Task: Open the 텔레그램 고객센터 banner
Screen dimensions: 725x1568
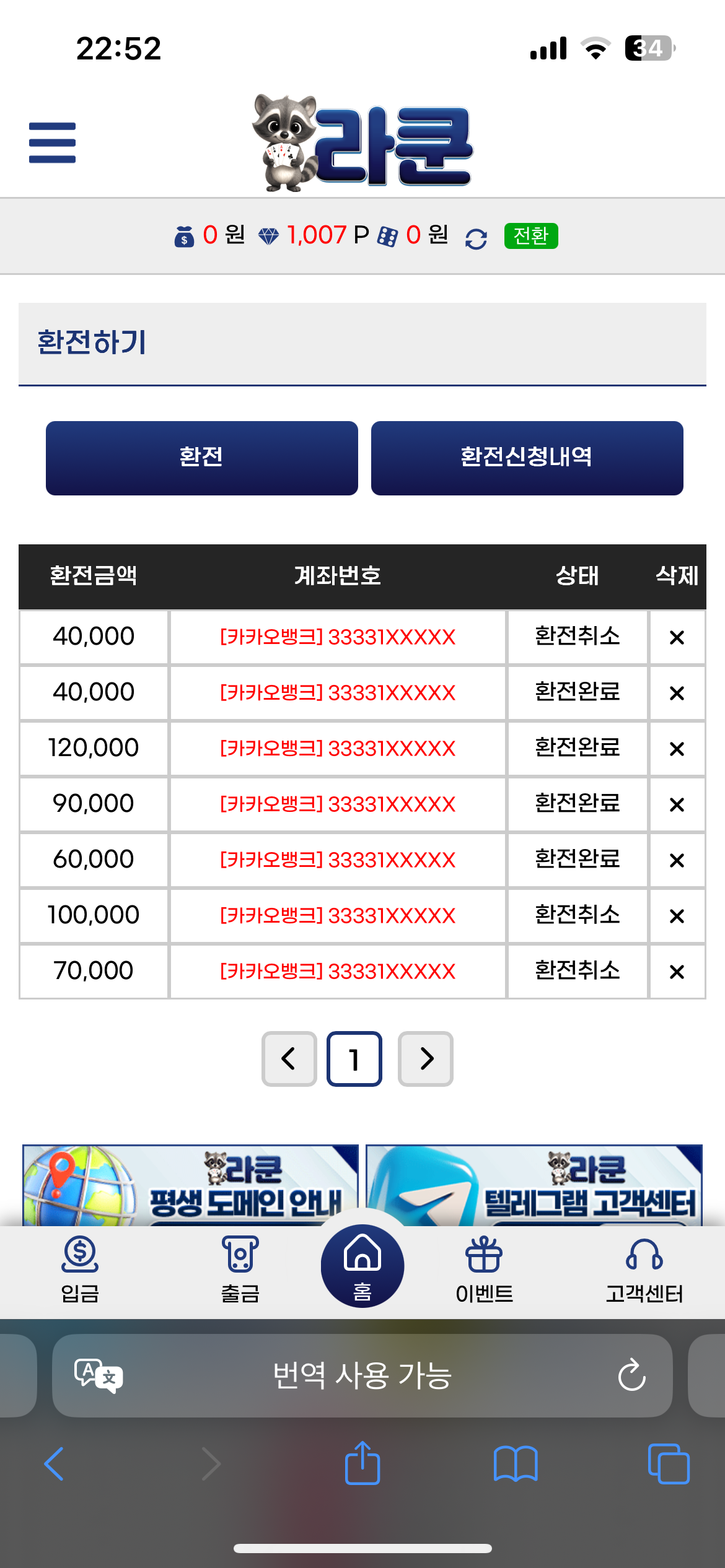Action: point(534,1185)
